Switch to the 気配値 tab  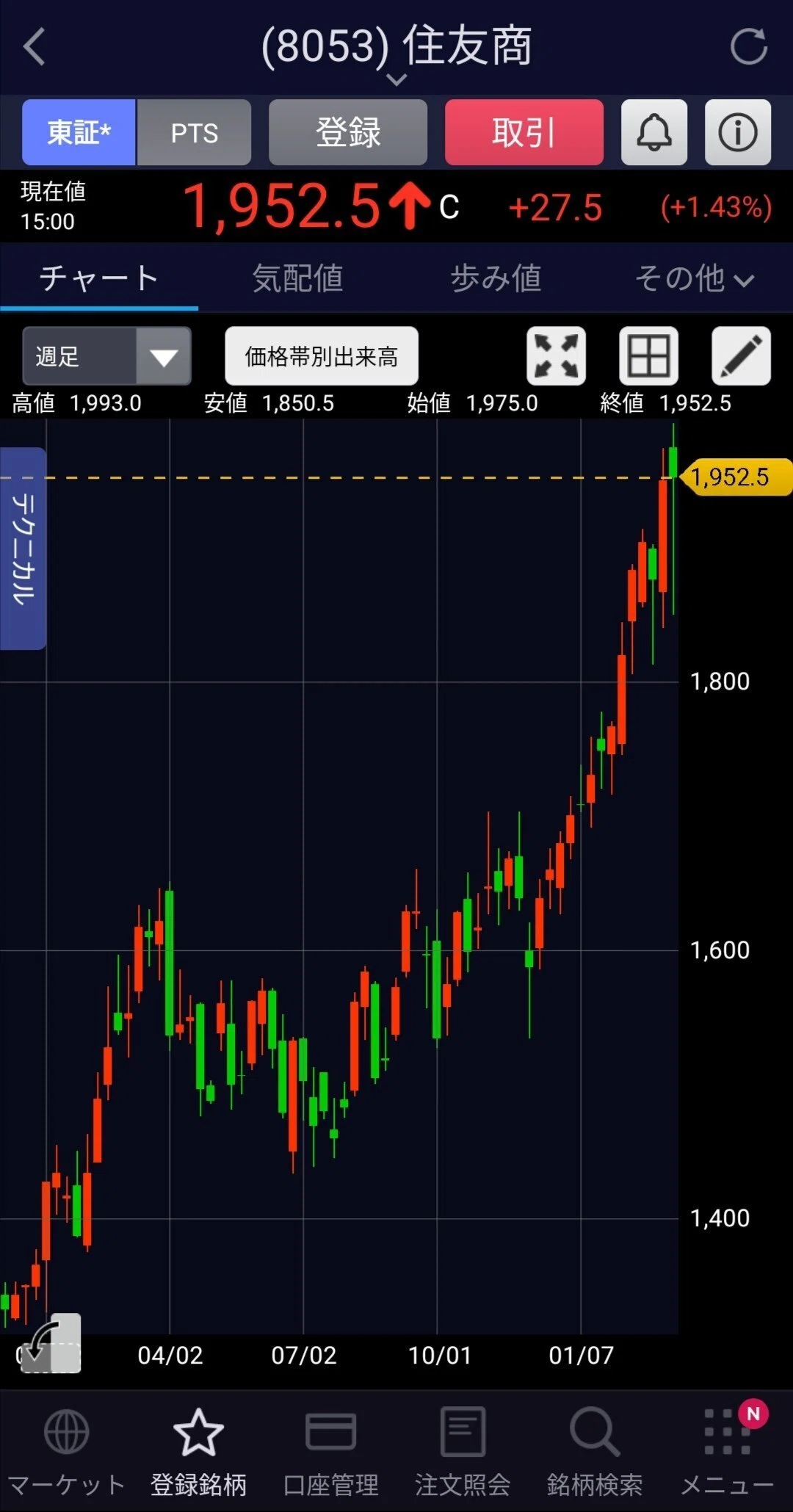[297, 278]
